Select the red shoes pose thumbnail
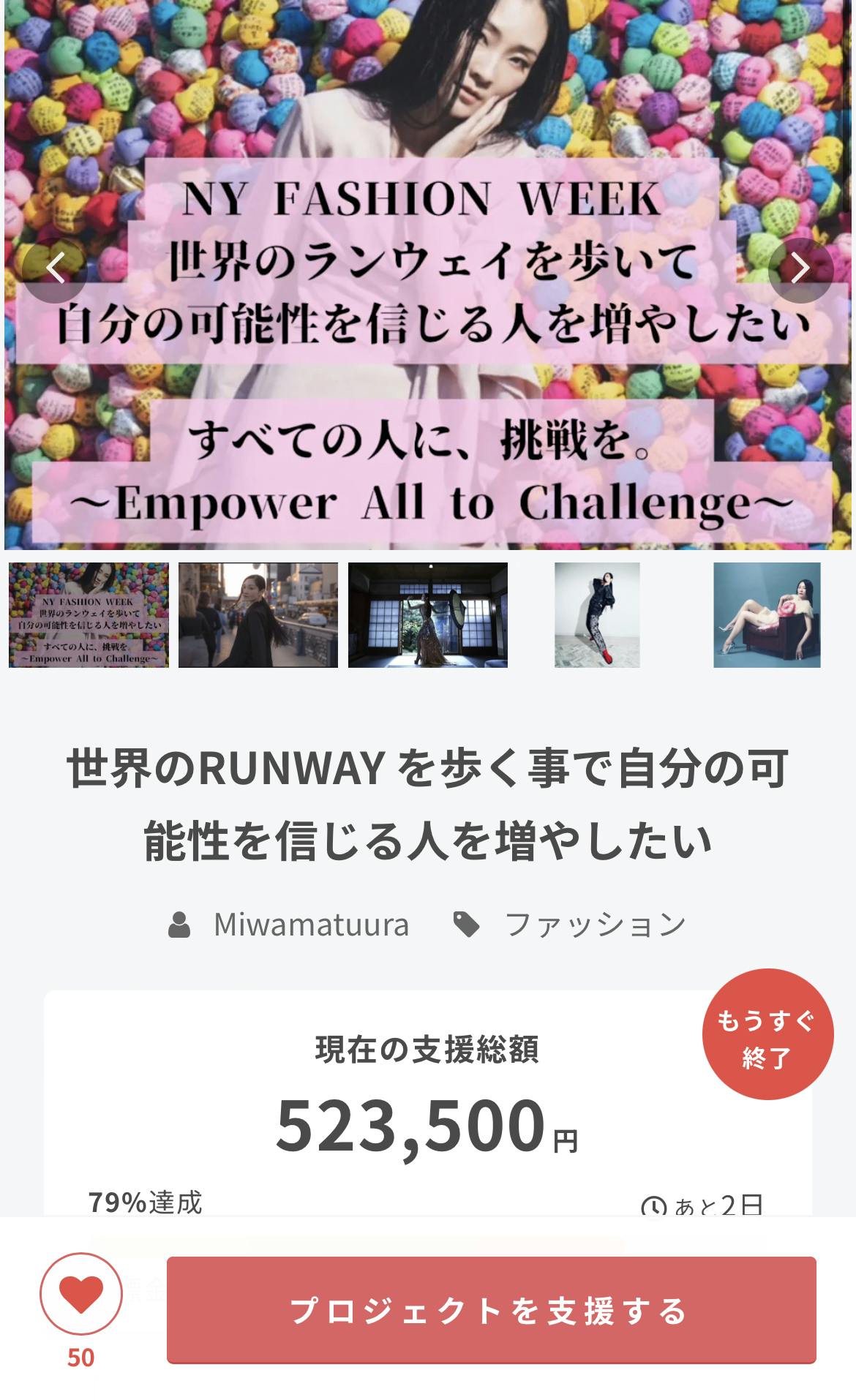The height and width of the screenshot is (1400, 856). pyautogui.click(x=597, y=615)
